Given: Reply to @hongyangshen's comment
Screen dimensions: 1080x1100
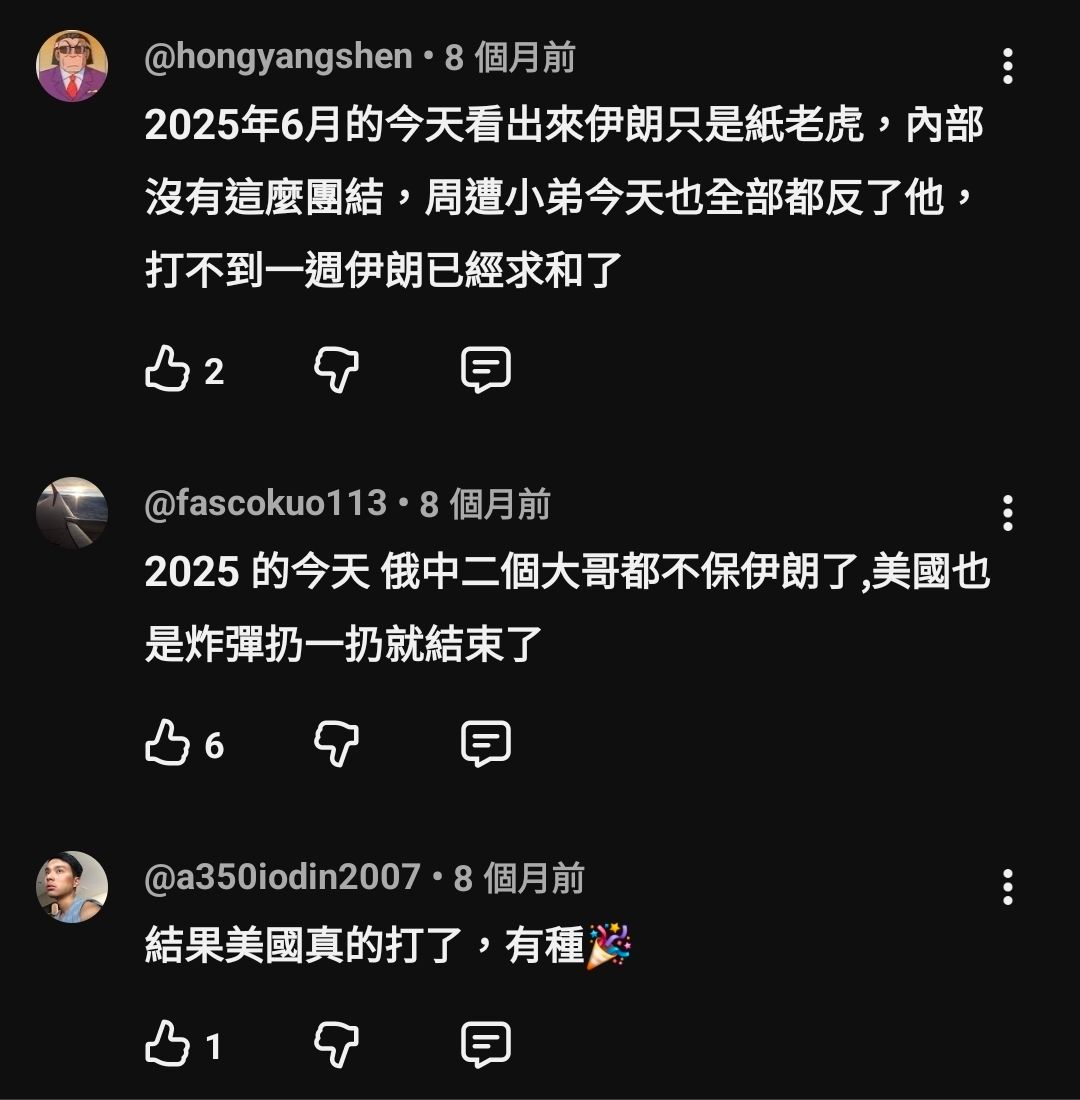Looking at the screenshot, I should click(486, 371).
